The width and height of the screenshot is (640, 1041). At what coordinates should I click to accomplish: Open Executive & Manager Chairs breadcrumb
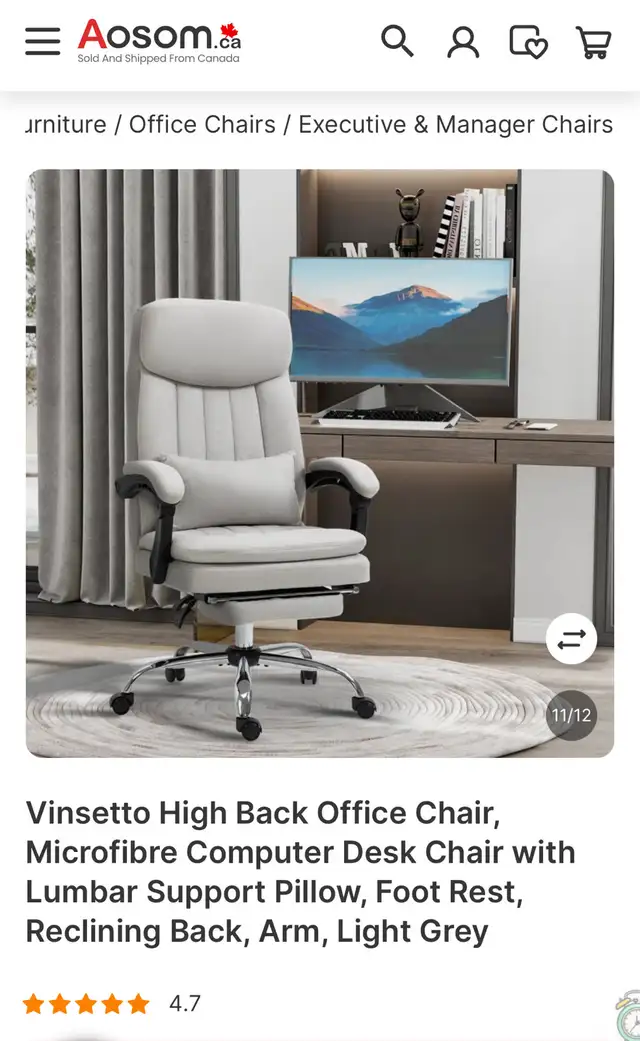455,124
